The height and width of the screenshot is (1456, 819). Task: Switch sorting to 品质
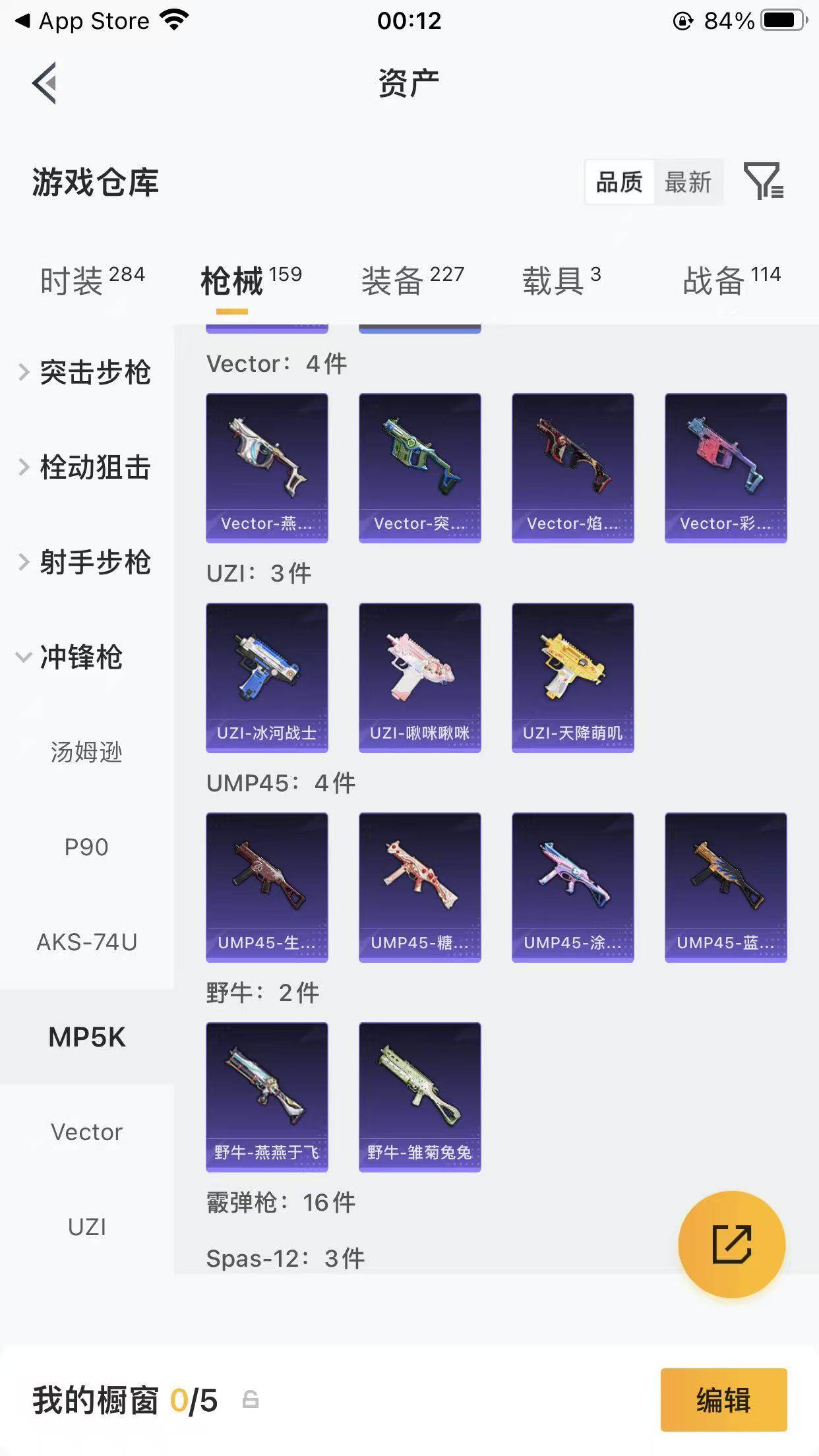tap(619, 182)
